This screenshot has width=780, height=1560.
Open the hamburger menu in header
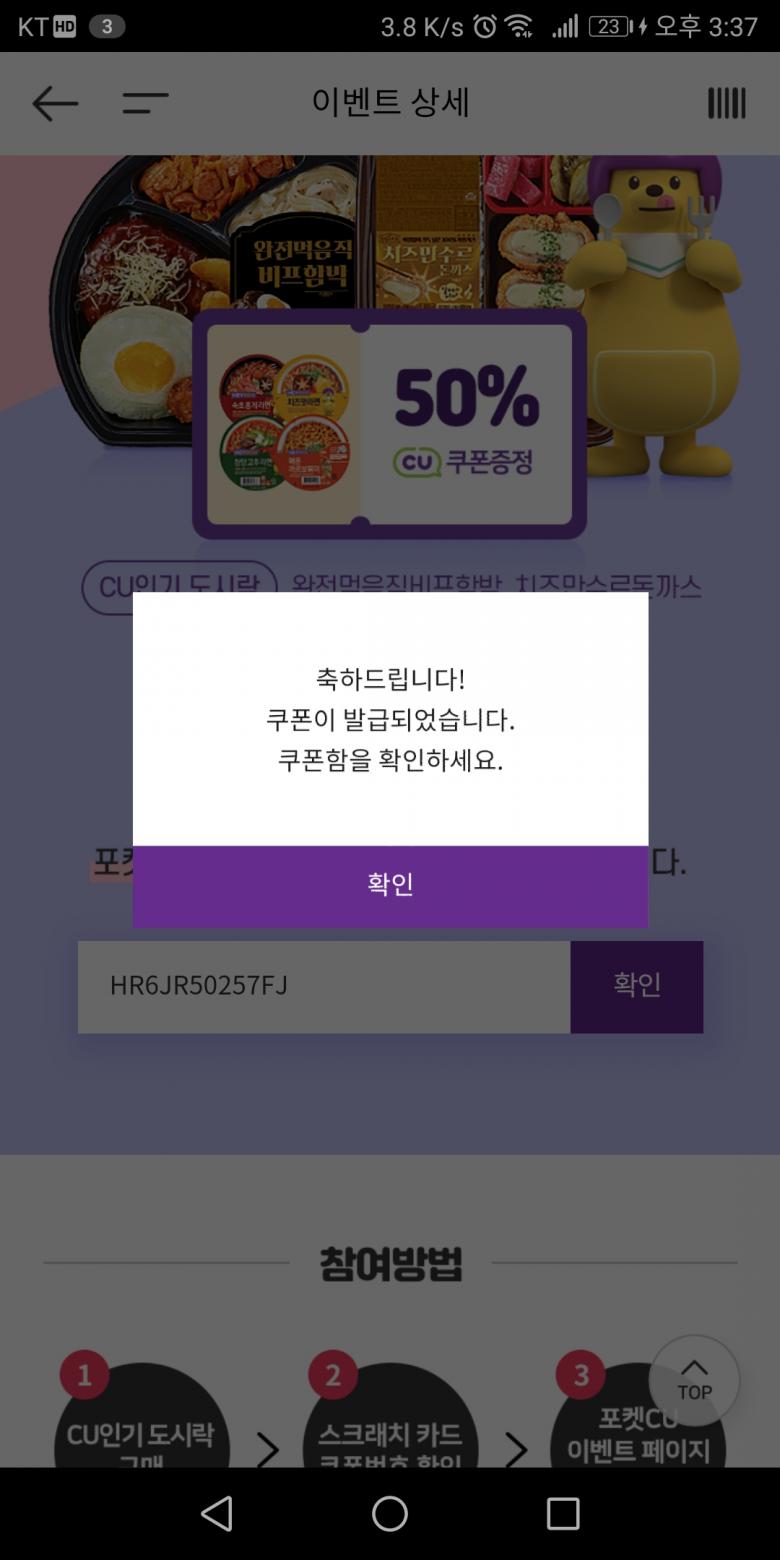coord(145,103)
